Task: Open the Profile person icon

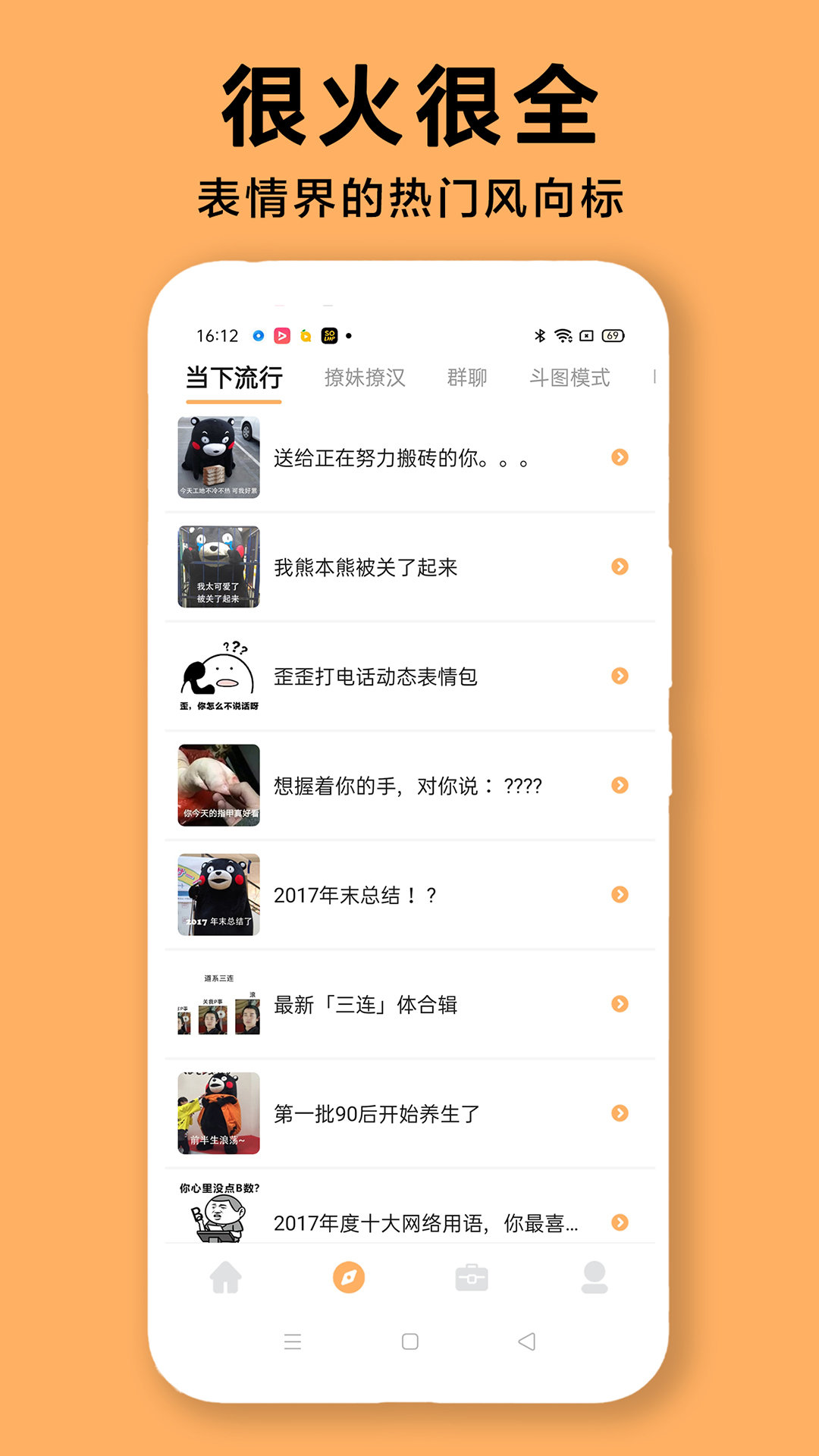Action: [595, 1277]
